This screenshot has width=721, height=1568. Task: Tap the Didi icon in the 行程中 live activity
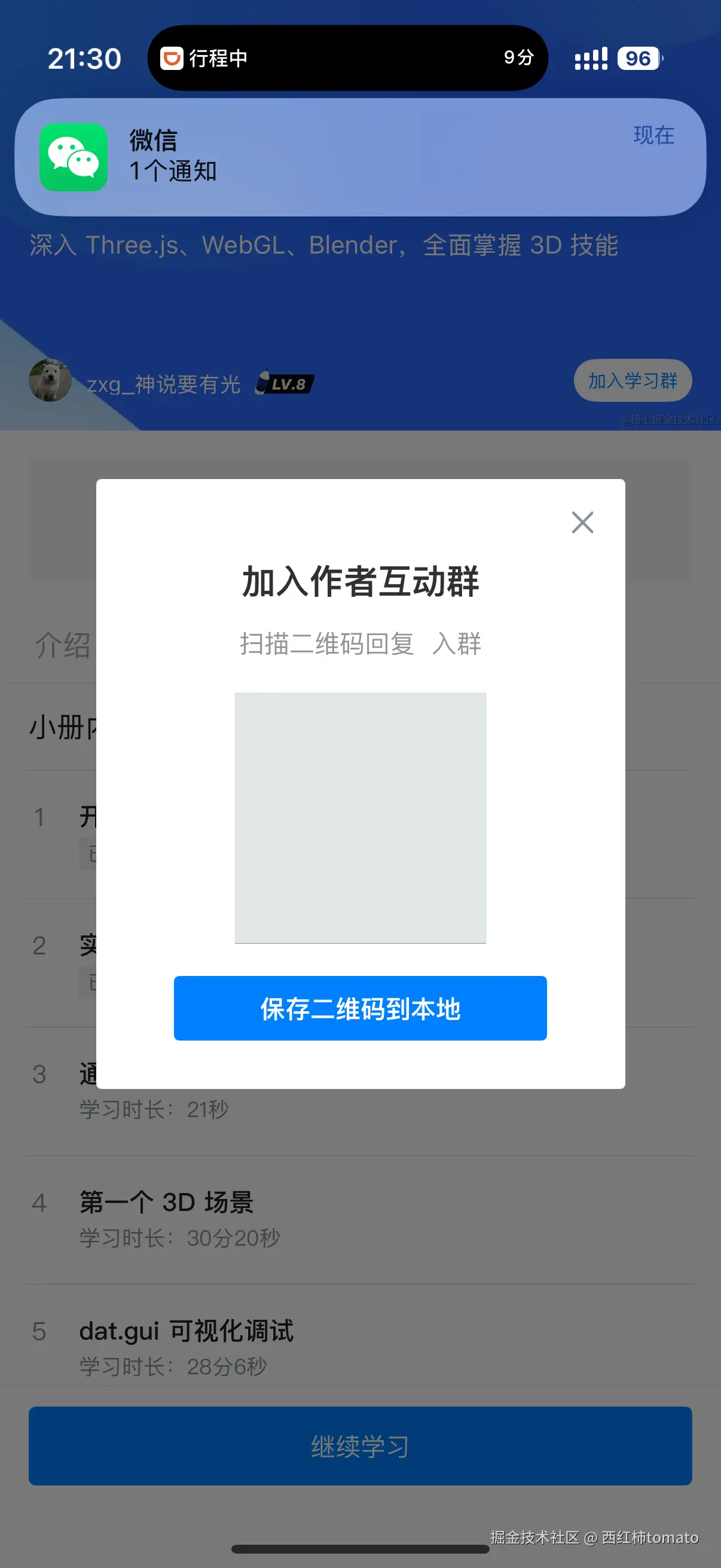coord(172,58)
